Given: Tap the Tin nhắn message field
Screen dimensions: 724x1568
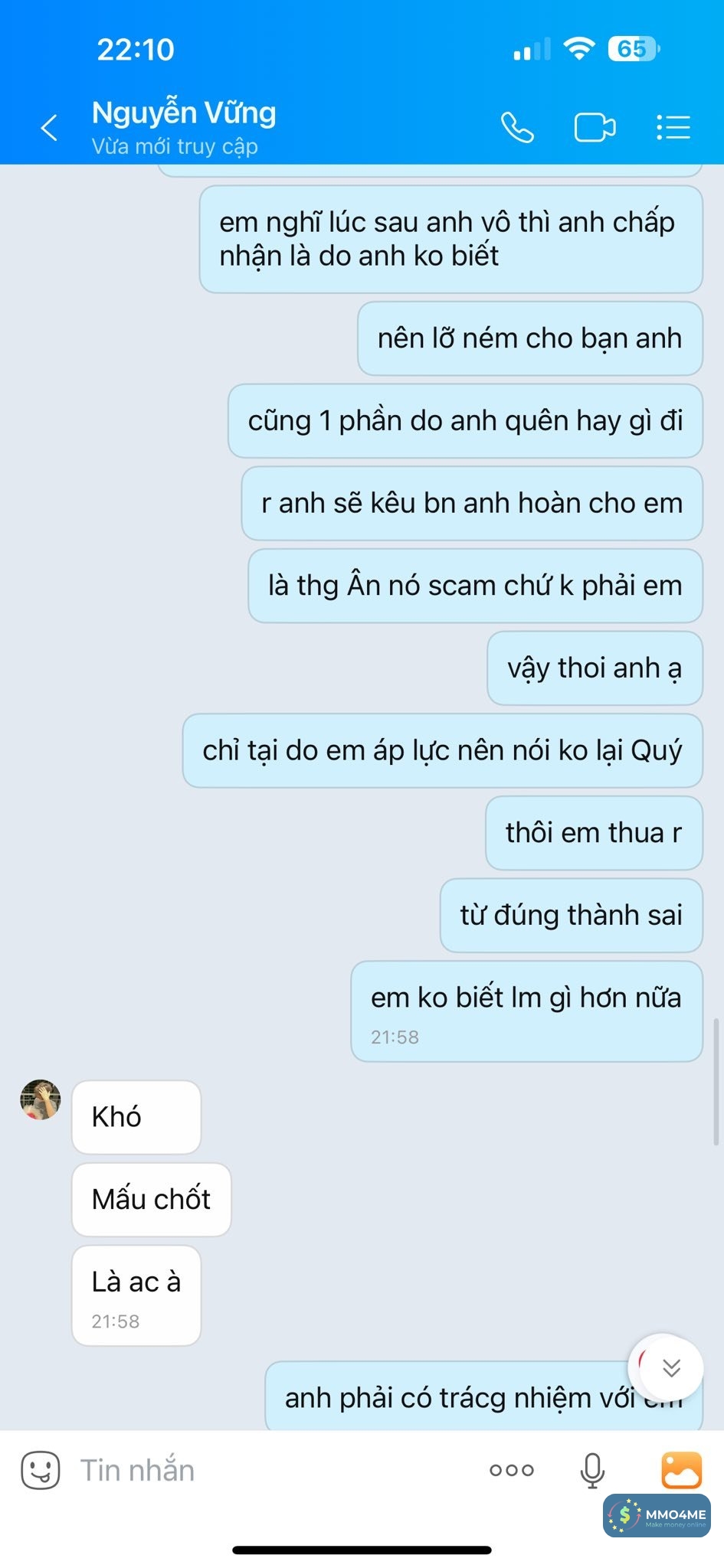Looking at the screenshot, I should (x=268, y=1470).
